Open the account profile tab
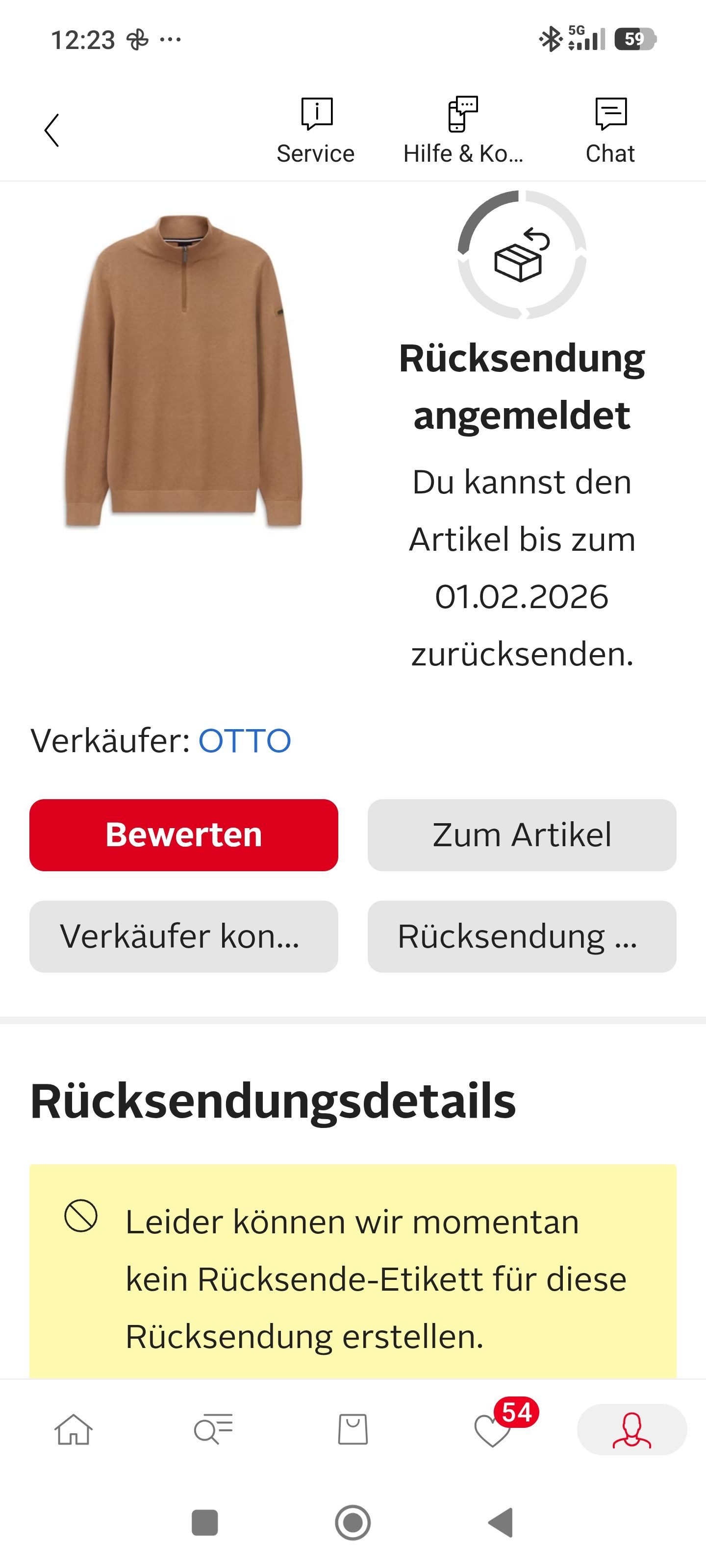The height and width of the screenshot is (1568, 706). pyautogui.click(x=631, y=1429)
